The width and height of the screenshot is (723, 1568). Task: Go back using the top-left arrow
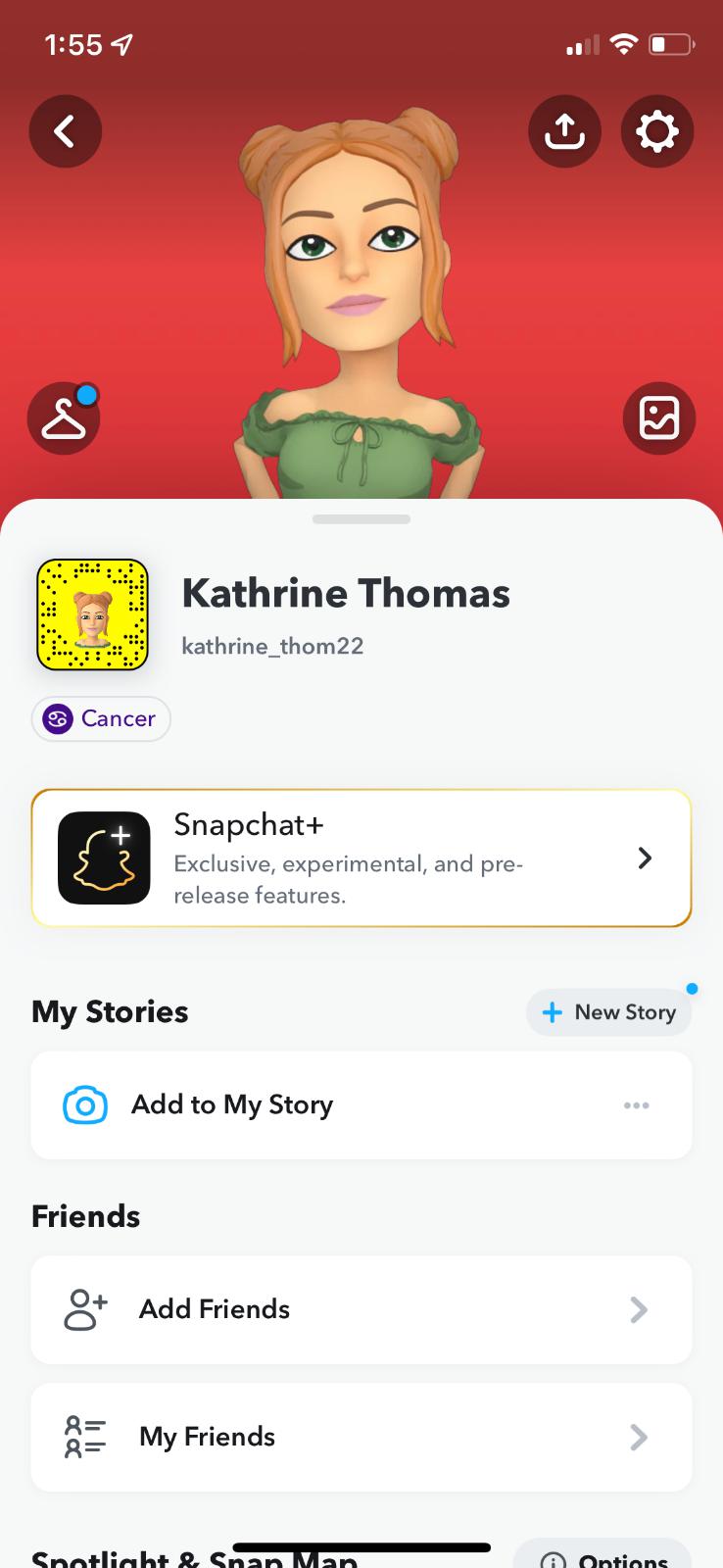pos(65,130)
